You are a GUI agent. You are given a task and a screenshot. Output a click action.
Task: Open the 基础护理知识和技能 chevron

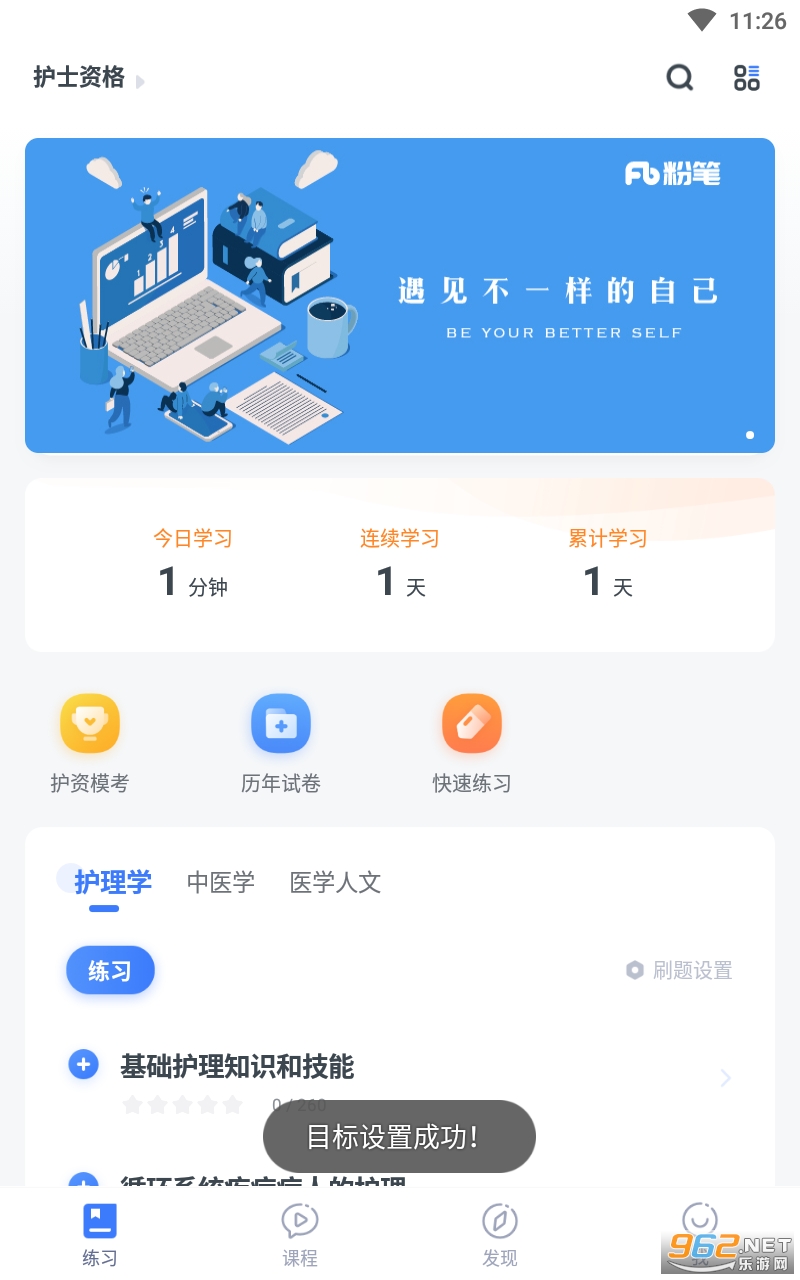[726, 1077]
